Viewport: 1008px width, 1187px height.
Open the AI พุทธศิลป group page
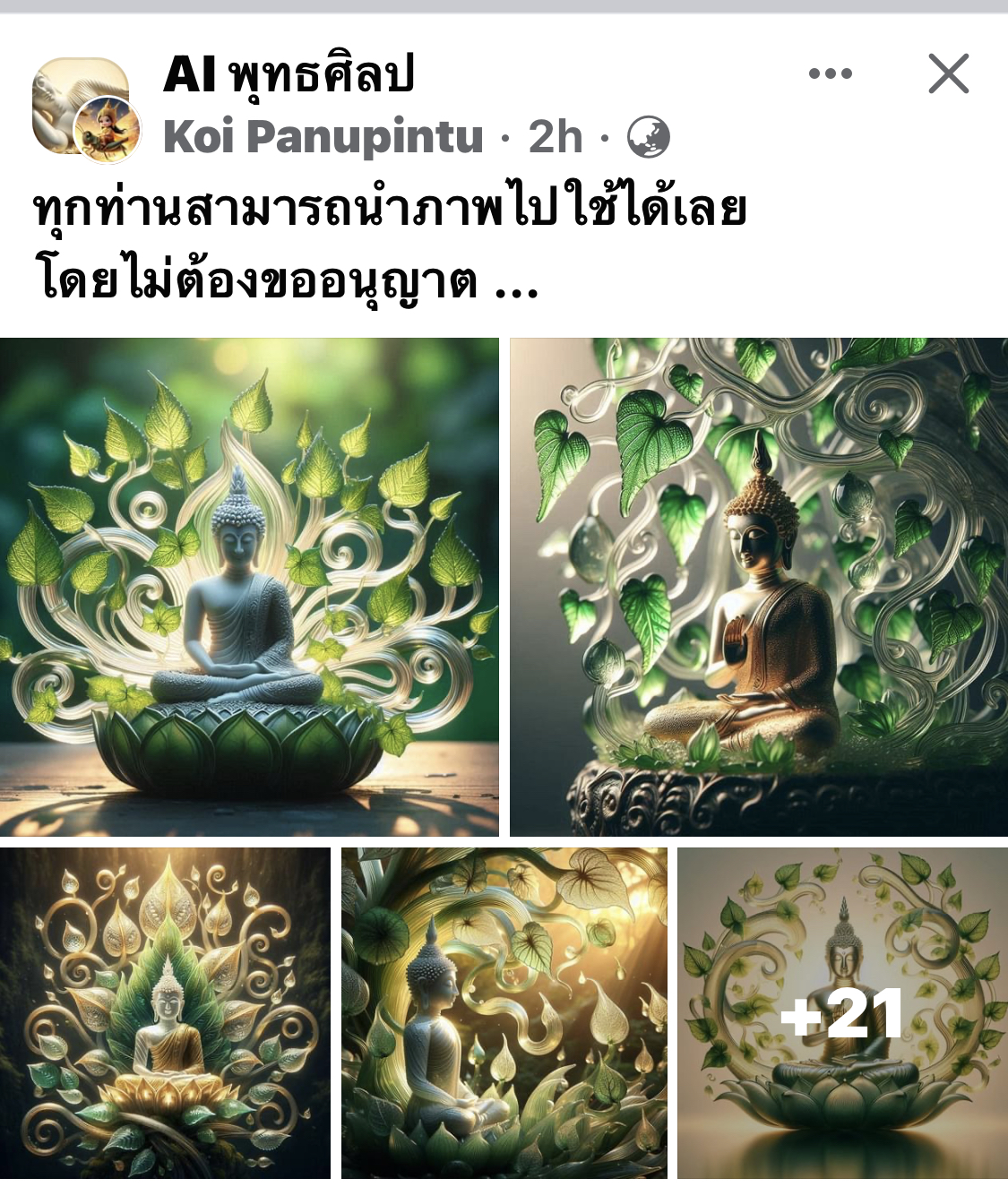click(x=289, y=75)
